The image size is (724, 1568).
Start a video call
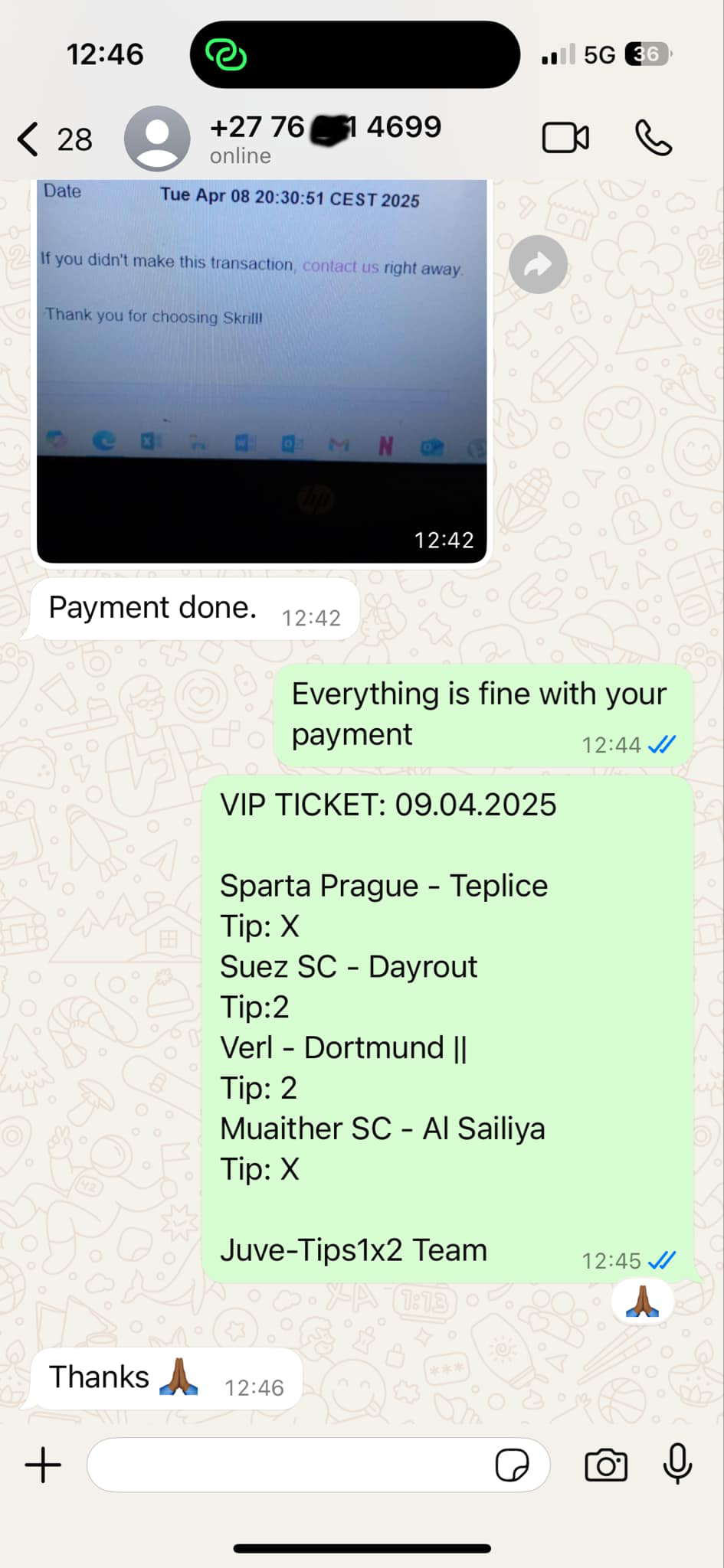[x=565, y=139]
